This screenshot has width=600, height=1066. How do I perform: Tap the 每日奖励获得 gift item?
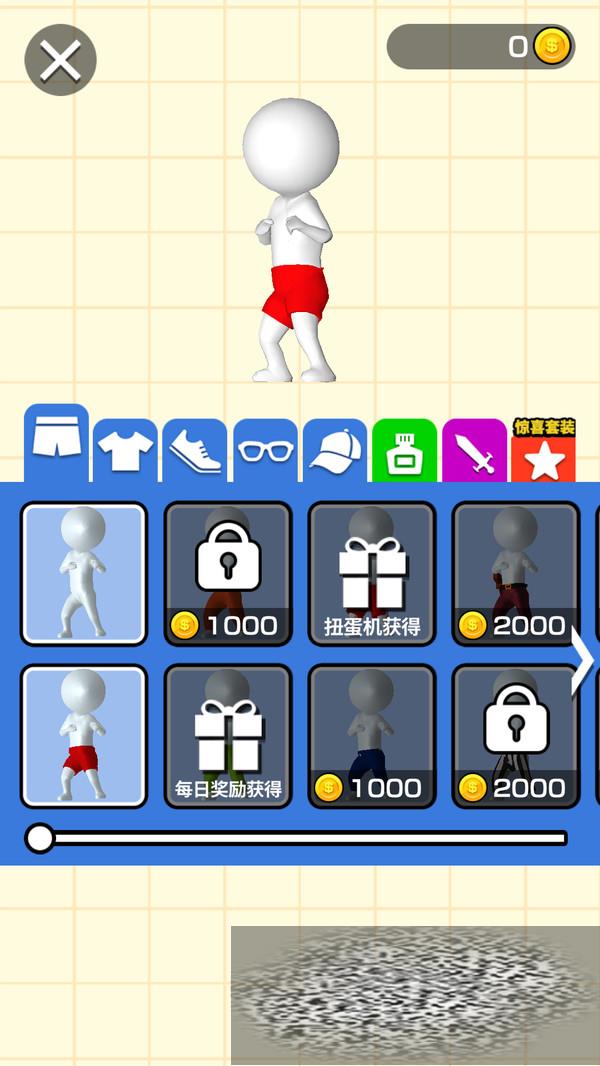coord(228,736)
